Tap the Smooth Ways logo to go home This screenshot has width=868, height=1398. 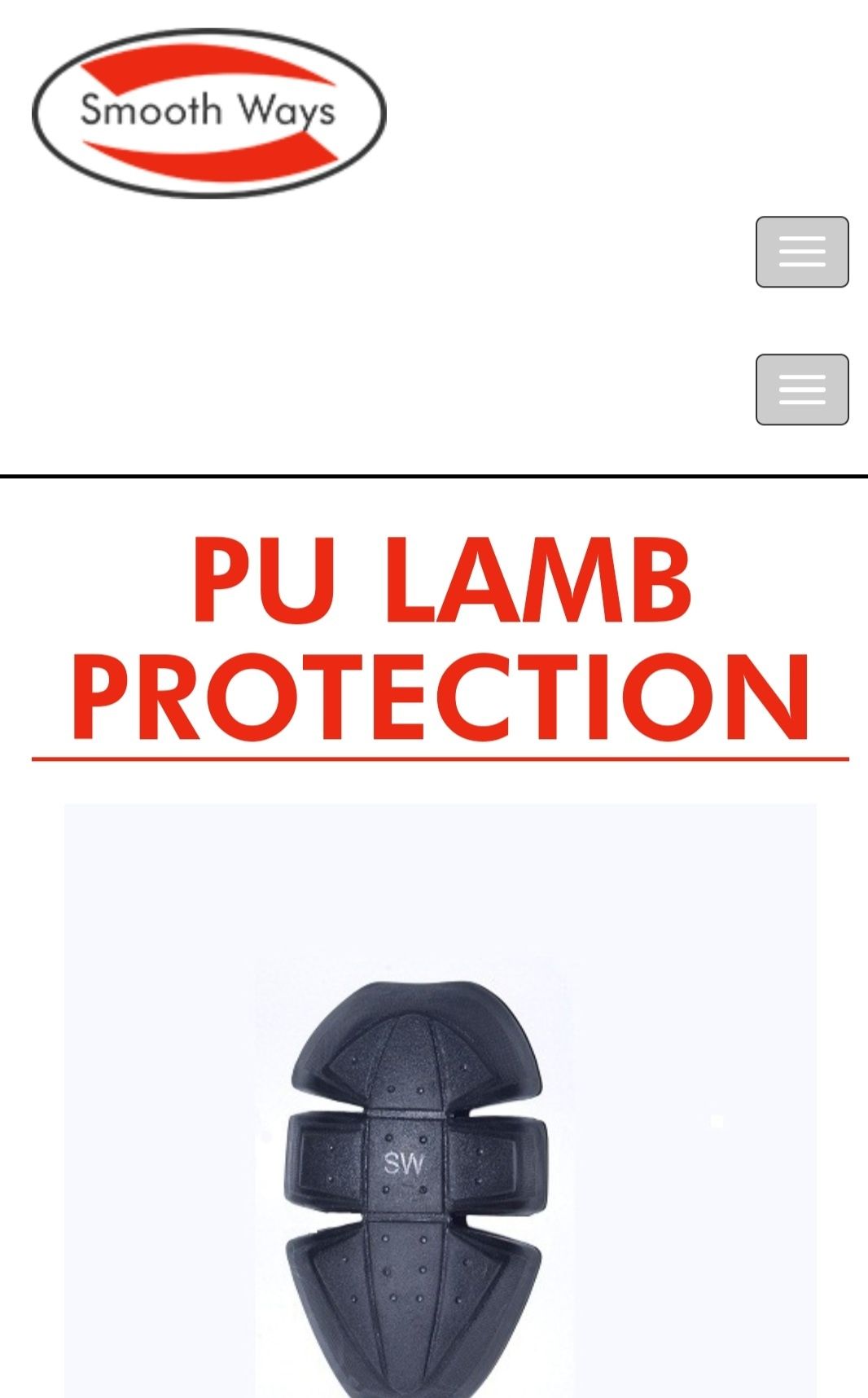coord(208,112)
